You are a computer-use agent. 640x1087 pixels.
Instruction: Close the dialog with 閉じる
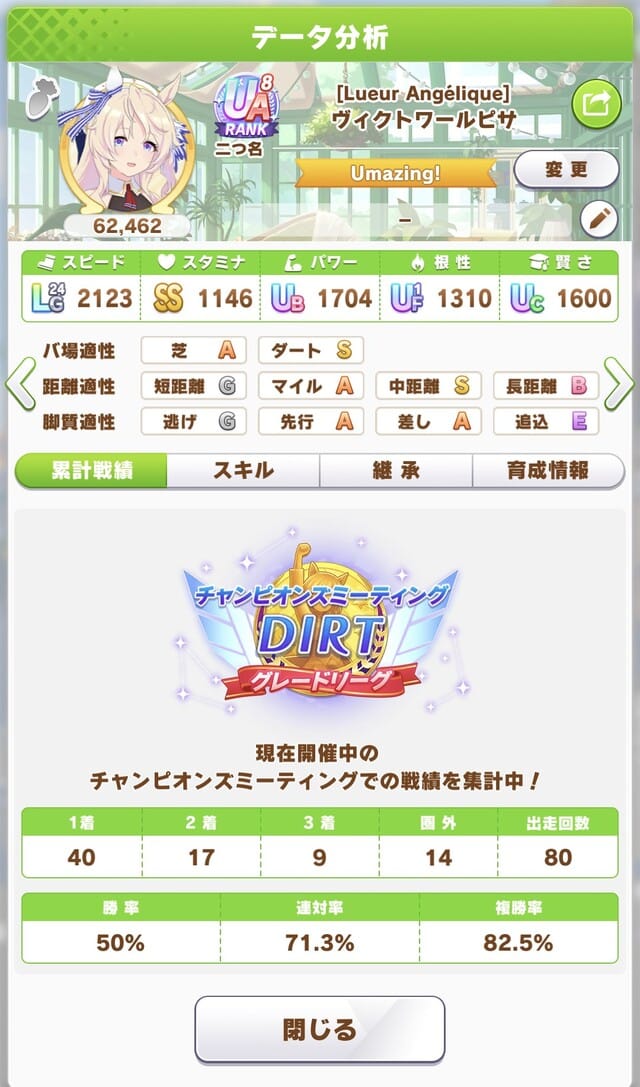click(x=319, y=1028)
